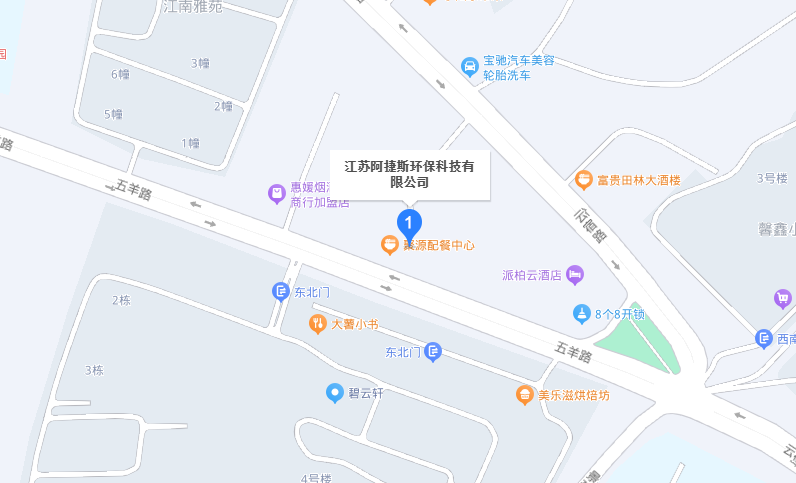
Task: Tap the blue marker numbered 1
Action: pos(409,223)
